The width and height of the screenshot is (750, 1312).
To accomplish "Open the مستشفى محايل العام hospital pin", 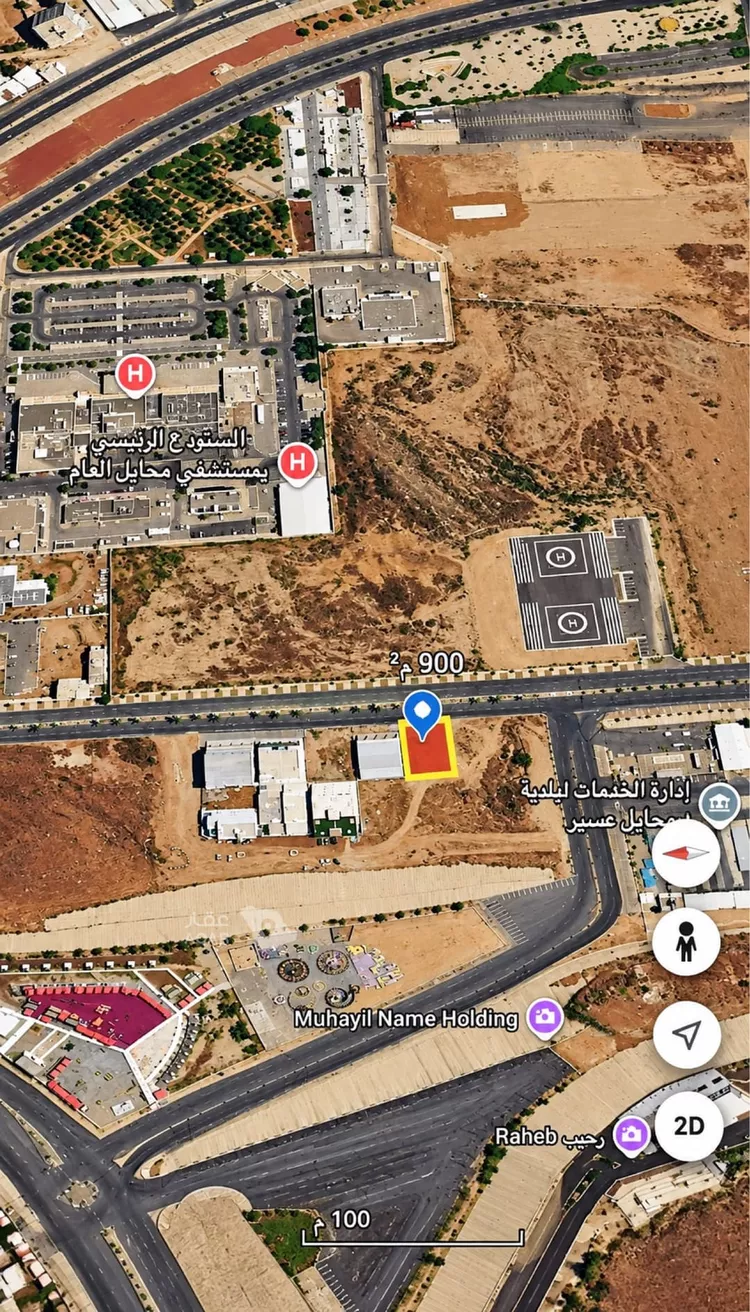I will click(297, 464).
